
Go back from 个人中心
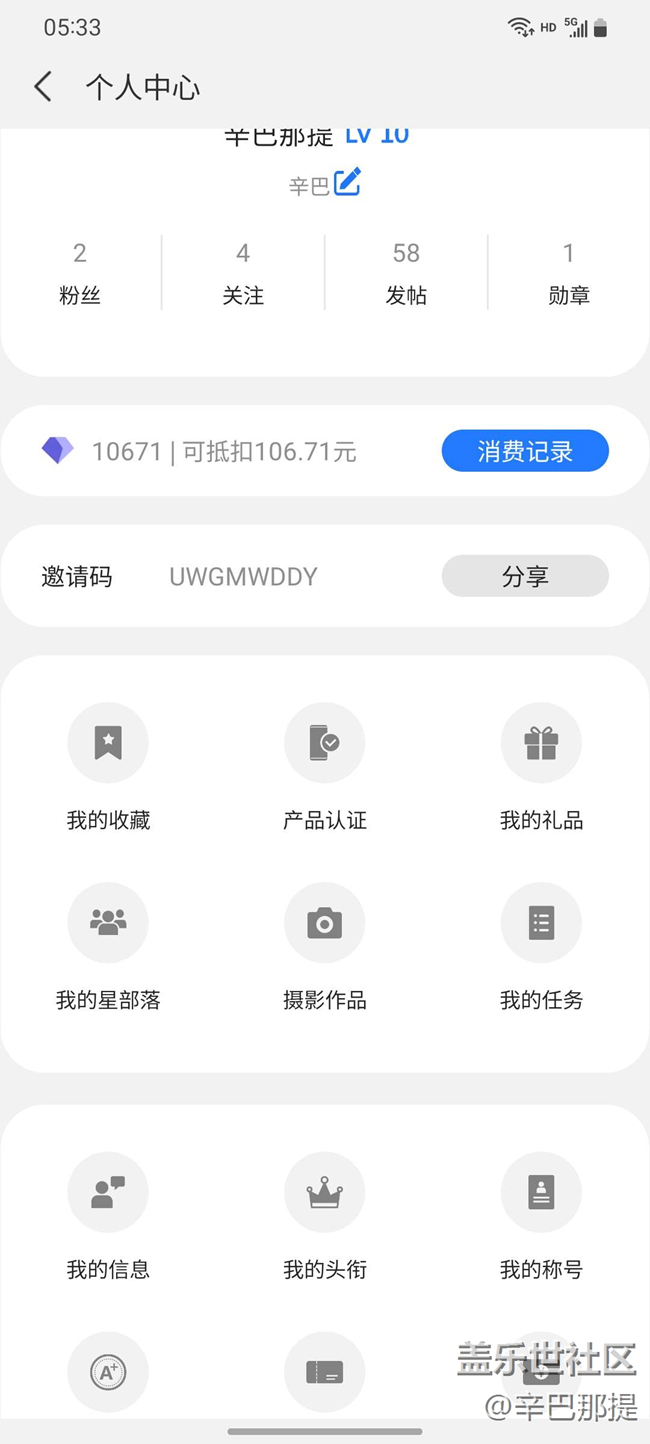coord(43,87)
